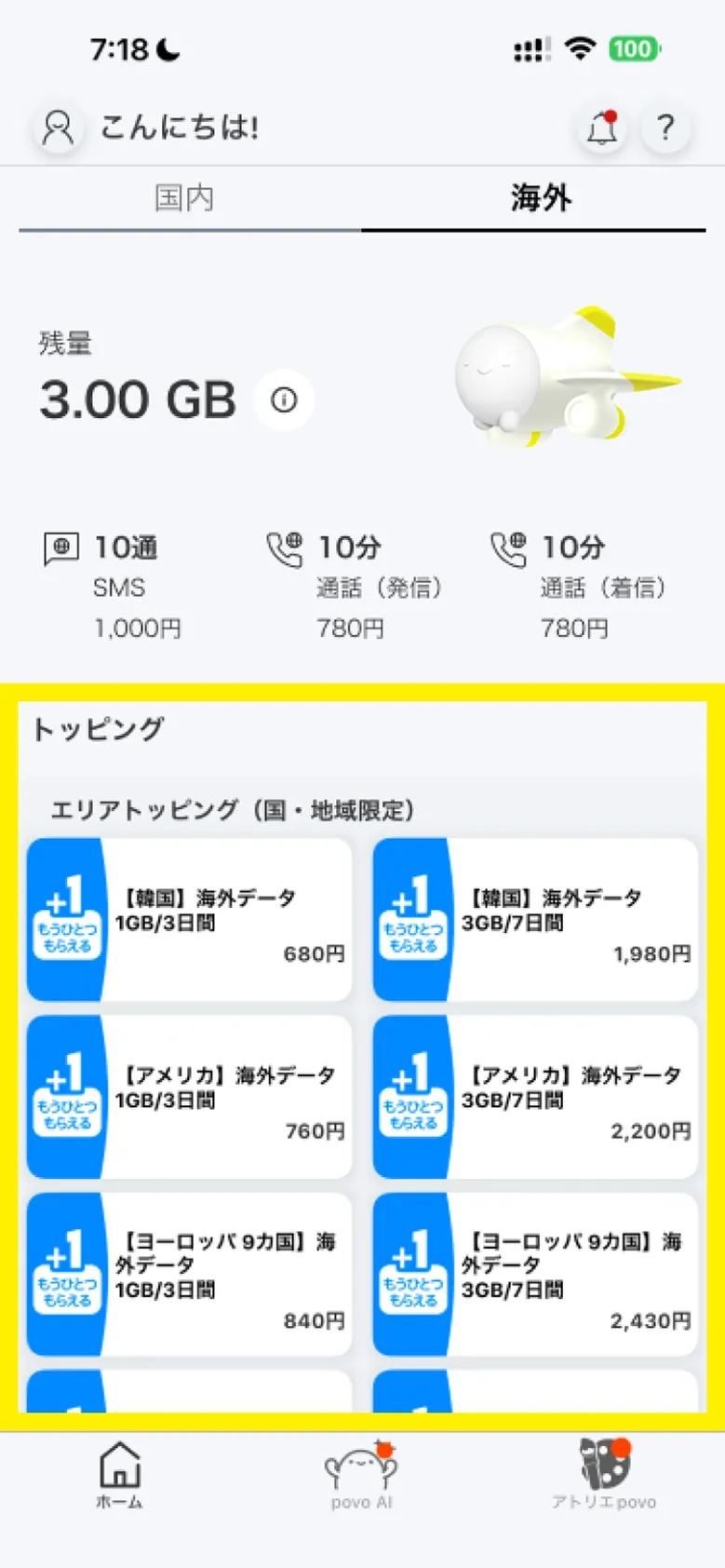Open ヨーロッパ9カ国 1GB/3日間 840円 topping
725x1568 pixels.
190,1275
